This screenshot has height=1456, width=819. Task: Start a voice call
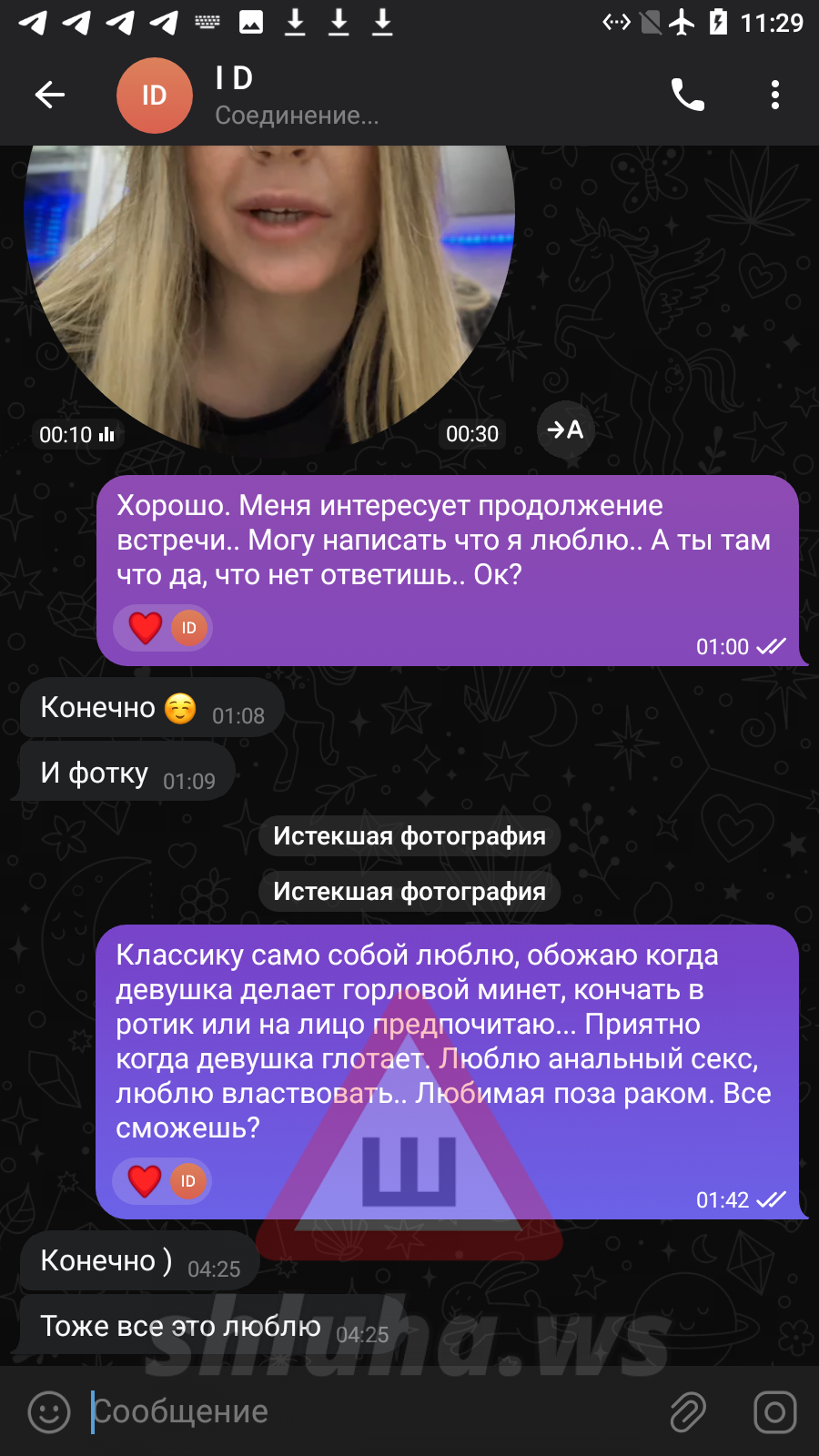687,95
